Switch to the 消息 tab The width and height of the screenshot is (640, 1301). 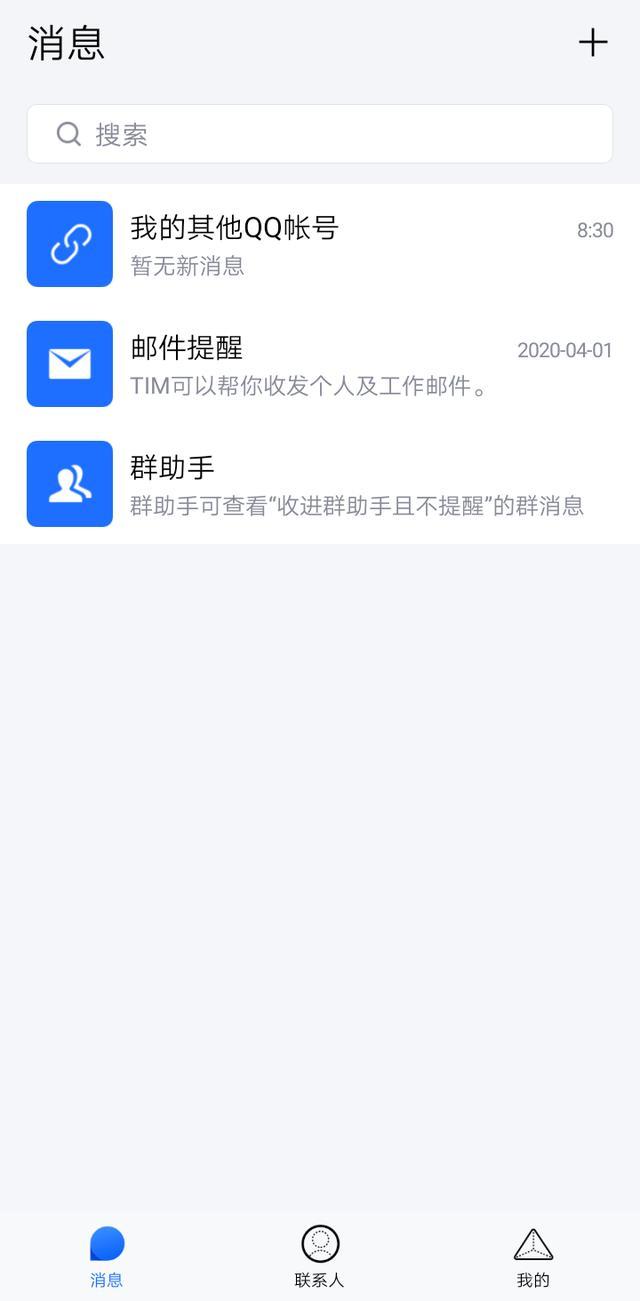(x=107, y=1256)
